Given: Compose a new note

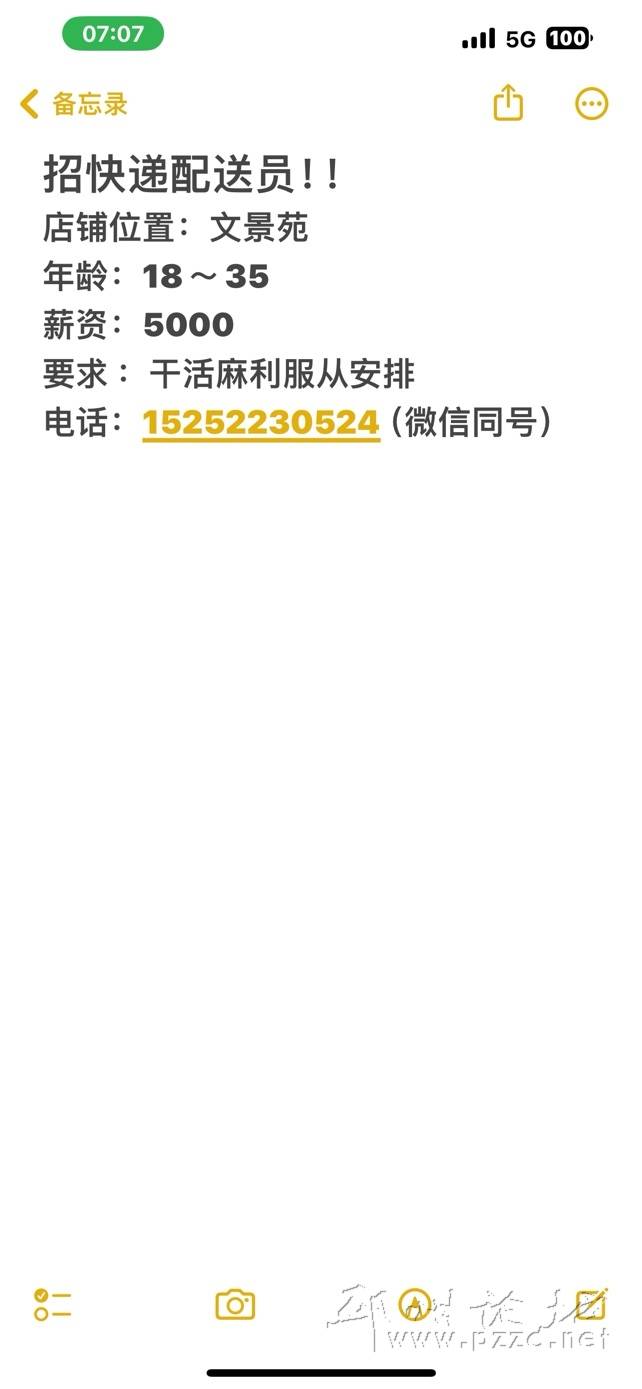Looking at the screenshot, I should click(x=591, y=1304).
